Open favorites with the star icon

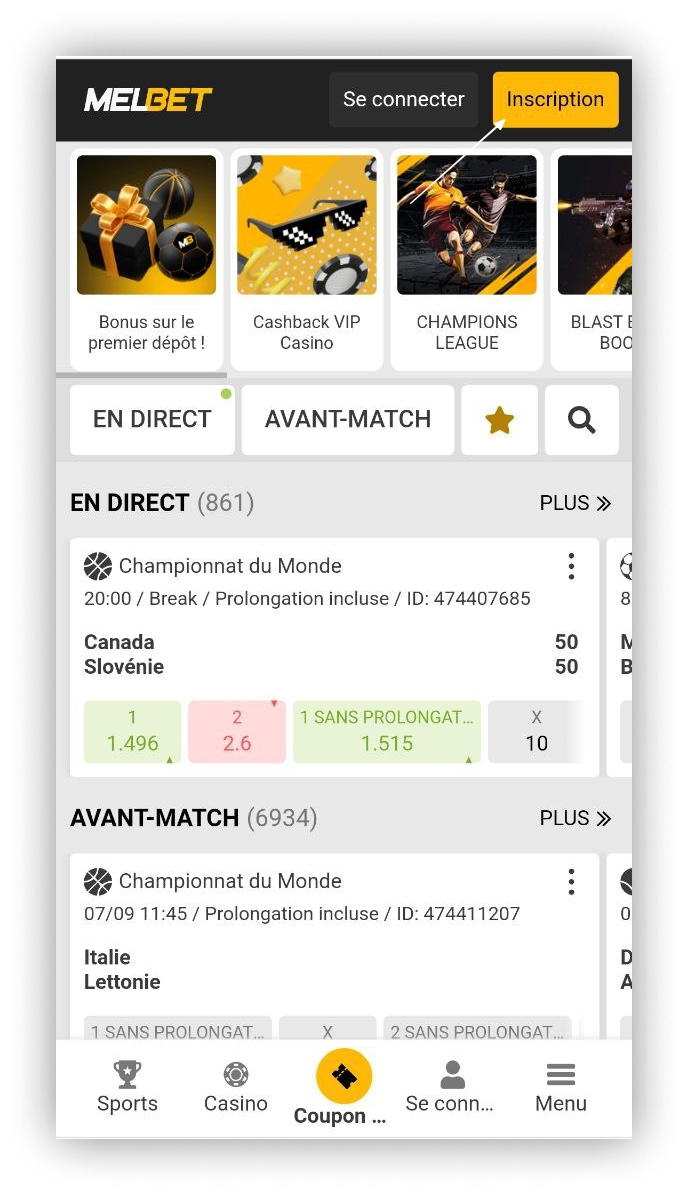click(x=499, y=420)
